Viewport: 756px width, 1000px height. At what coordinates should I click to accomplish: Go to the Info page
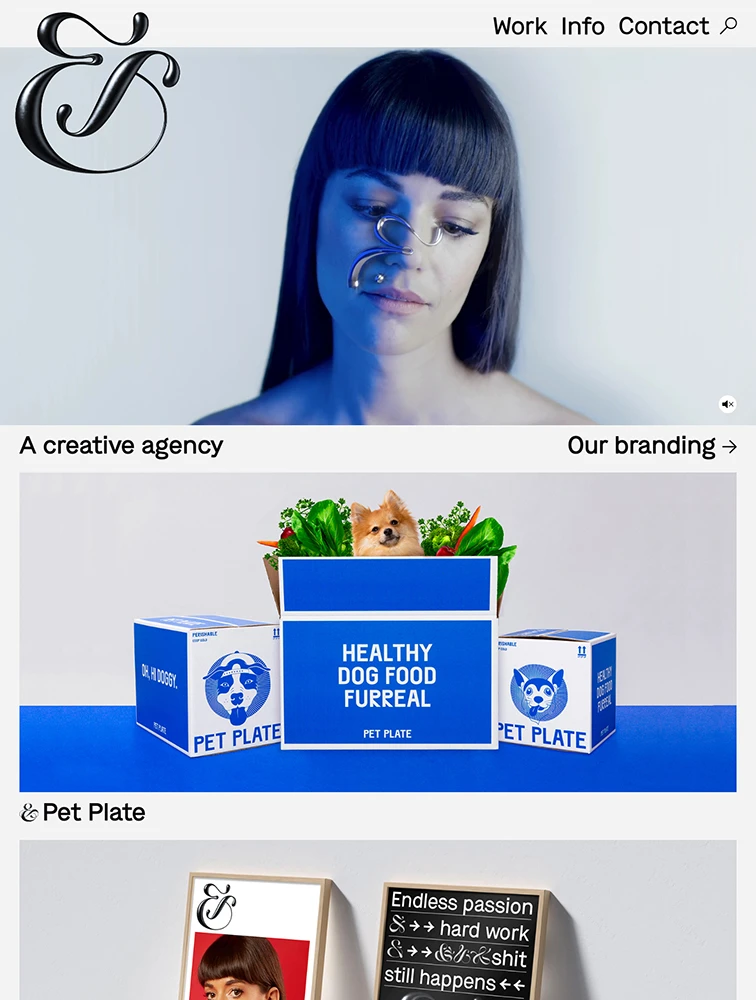tap(582, 26)
